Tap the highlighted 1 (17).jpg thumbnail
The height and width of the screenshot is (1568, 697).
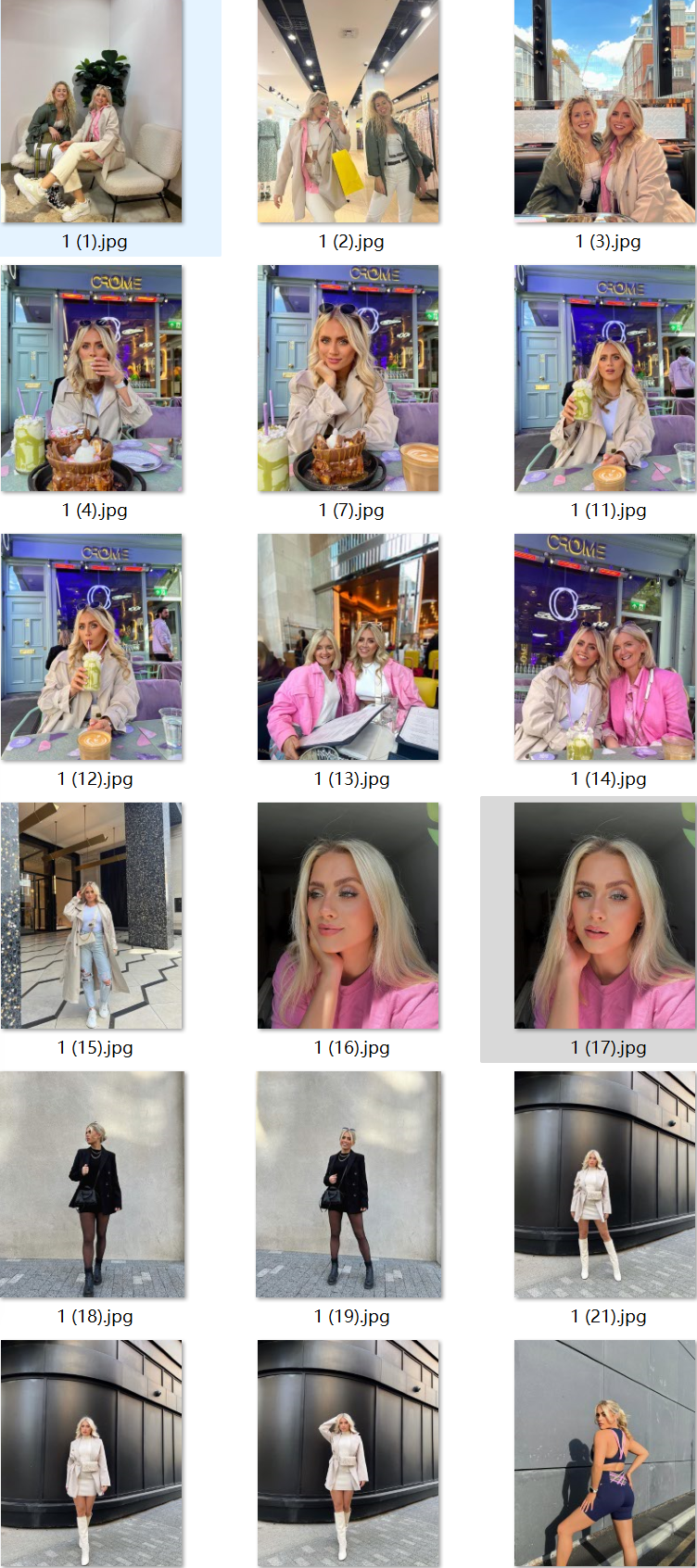(x=604, y=916)
